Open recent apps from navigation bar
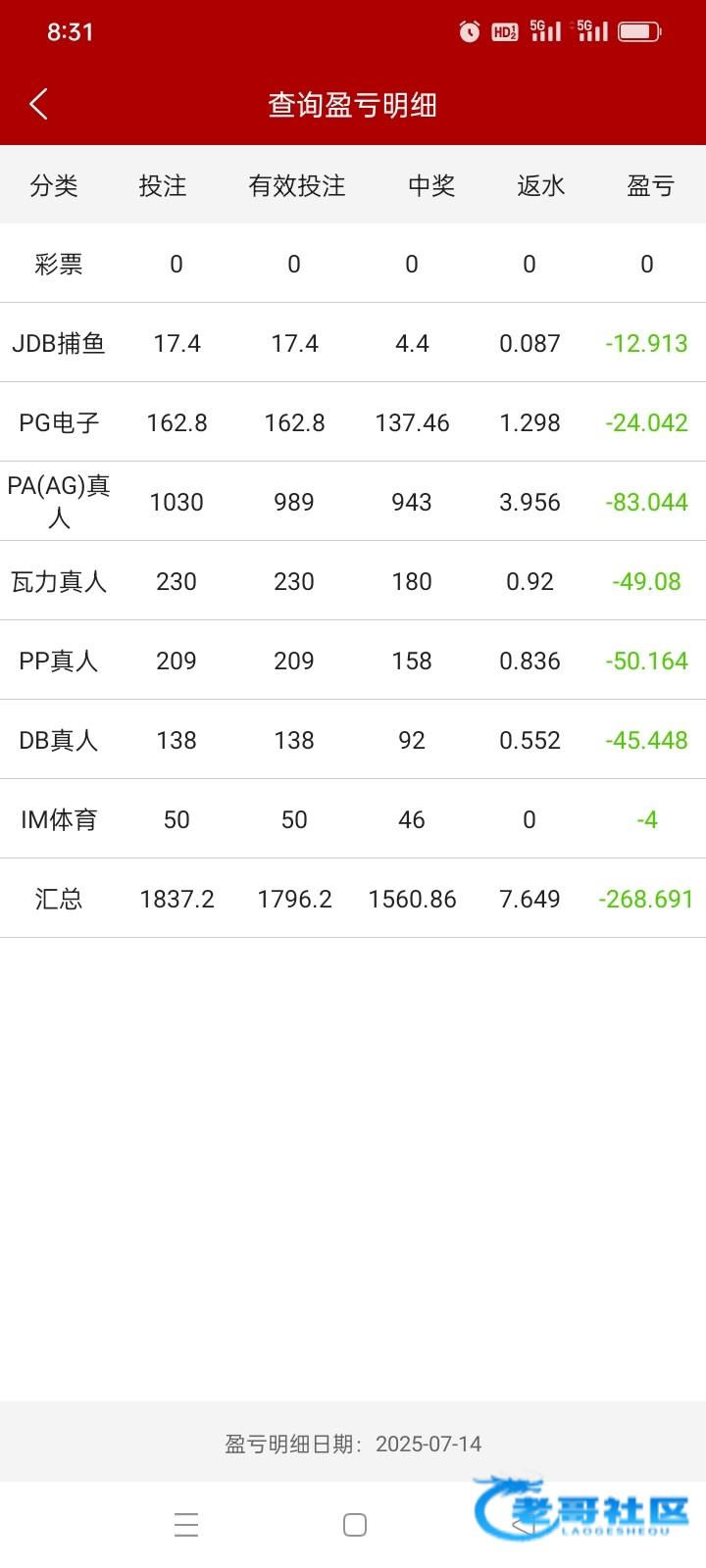Image resolution: width=706 pixels, height=1568 pixels. tap(186, 1525)
